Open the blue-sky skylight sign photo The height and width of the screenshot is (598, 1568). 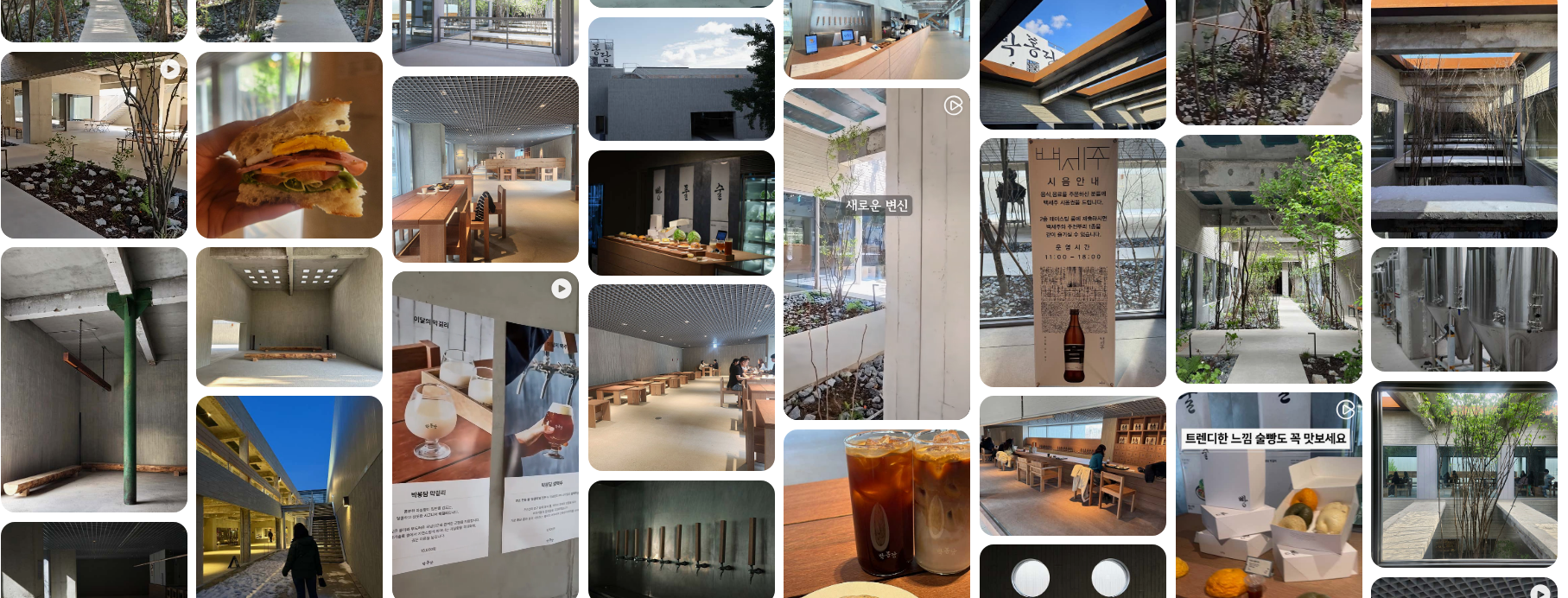1072,65
